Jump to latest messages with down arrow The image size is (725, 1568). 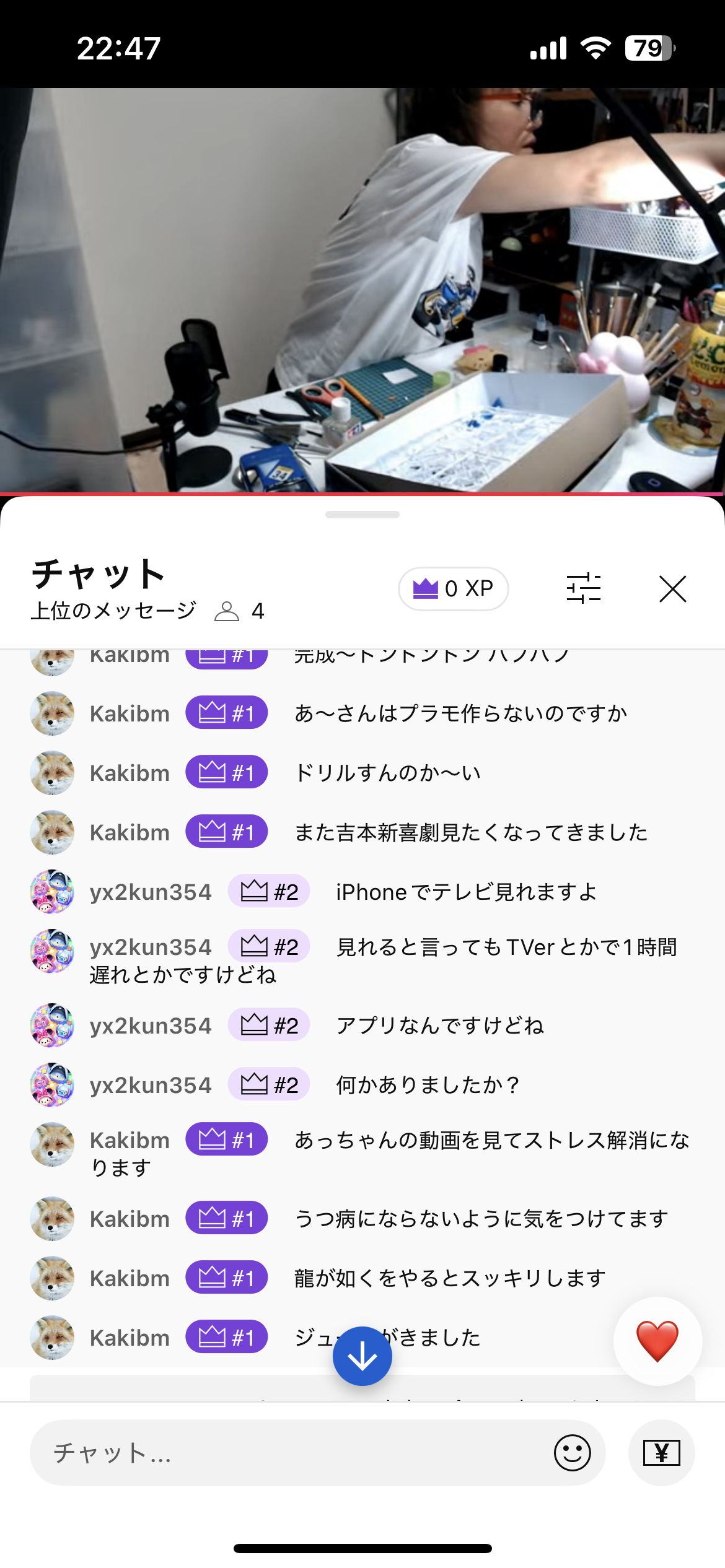pyautogui.click(x=362, y=1356)
